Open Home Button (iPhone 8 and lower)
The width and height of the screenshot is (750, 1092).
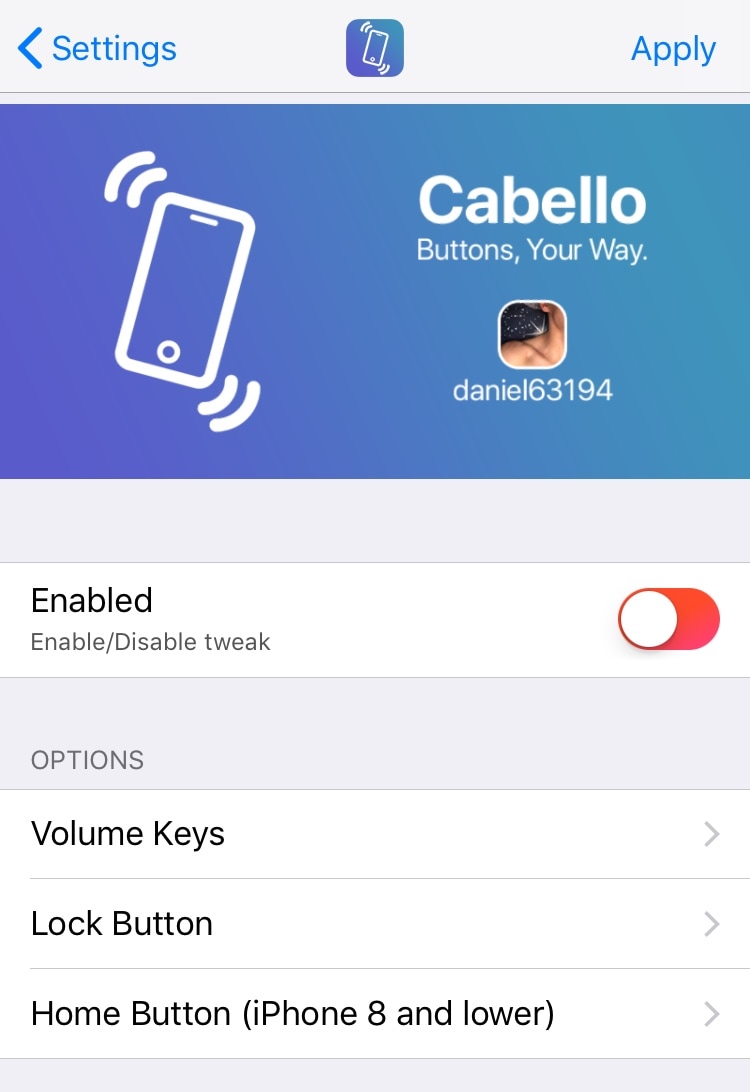(375, 1013)
